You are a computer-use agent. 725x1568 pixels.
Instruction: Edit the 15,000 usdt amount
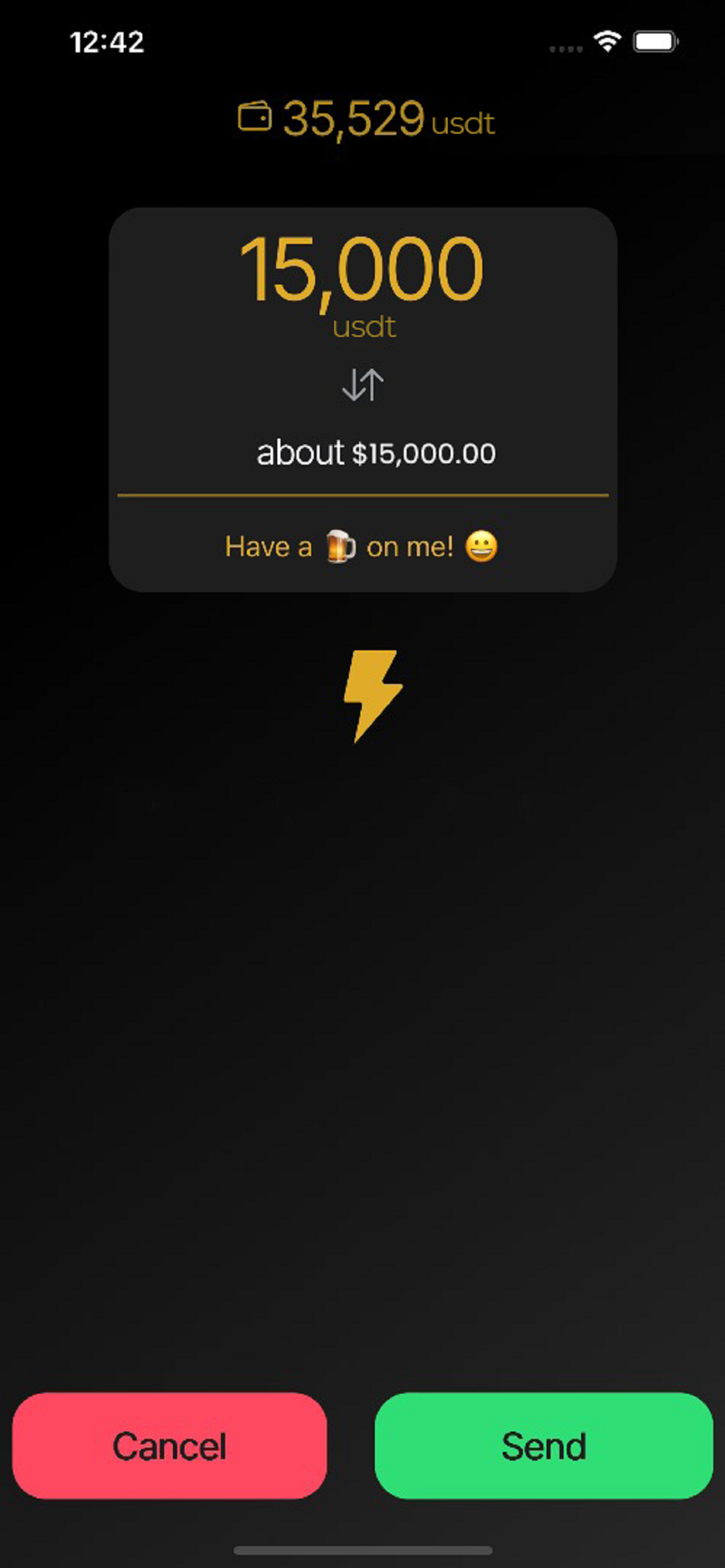pos(361,270)
